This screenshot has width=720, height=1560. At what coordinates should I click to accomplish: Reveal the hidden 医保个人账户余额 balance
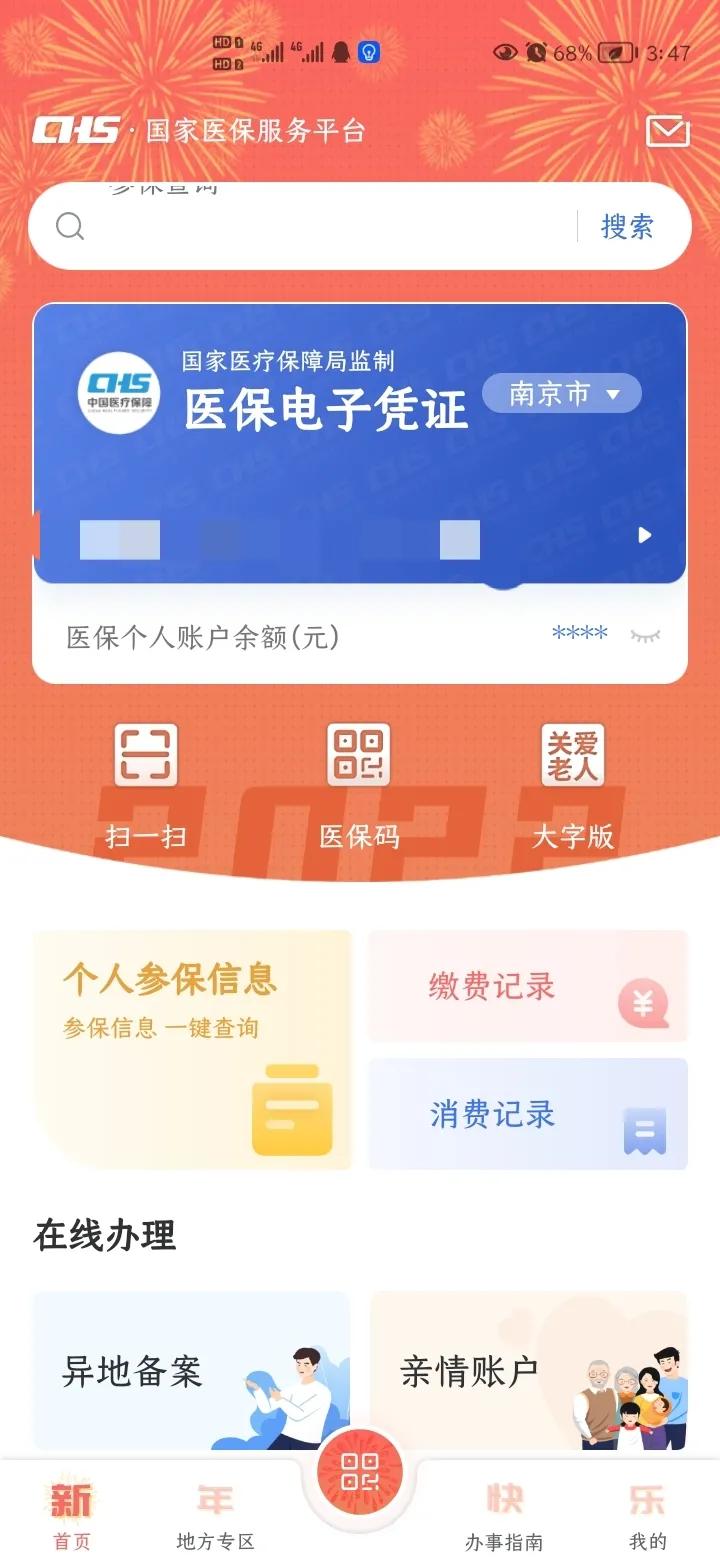[x=645, y=635]
